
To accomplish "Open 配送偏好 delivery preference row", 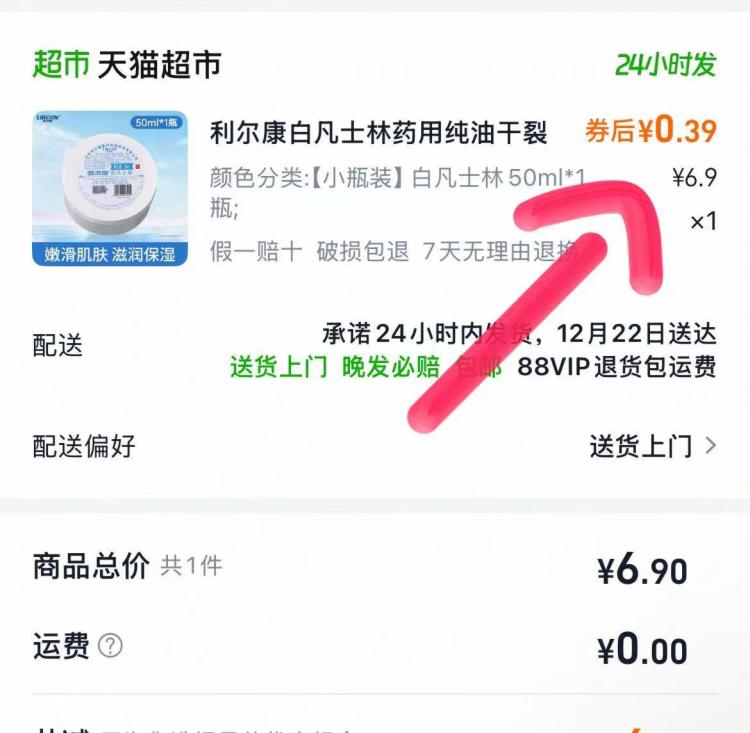I will tap(375, 446).
